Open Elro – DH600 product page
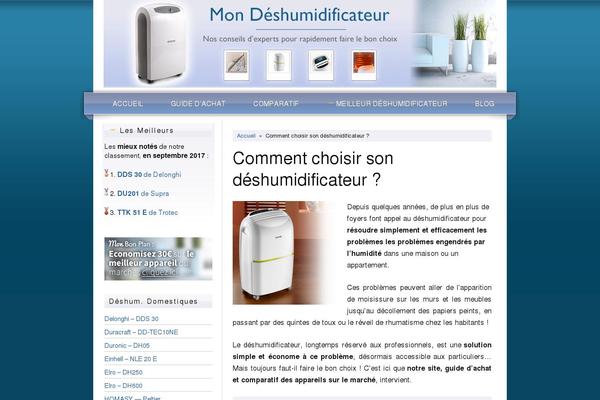This screenshot has width=600, height=400. 123,385
